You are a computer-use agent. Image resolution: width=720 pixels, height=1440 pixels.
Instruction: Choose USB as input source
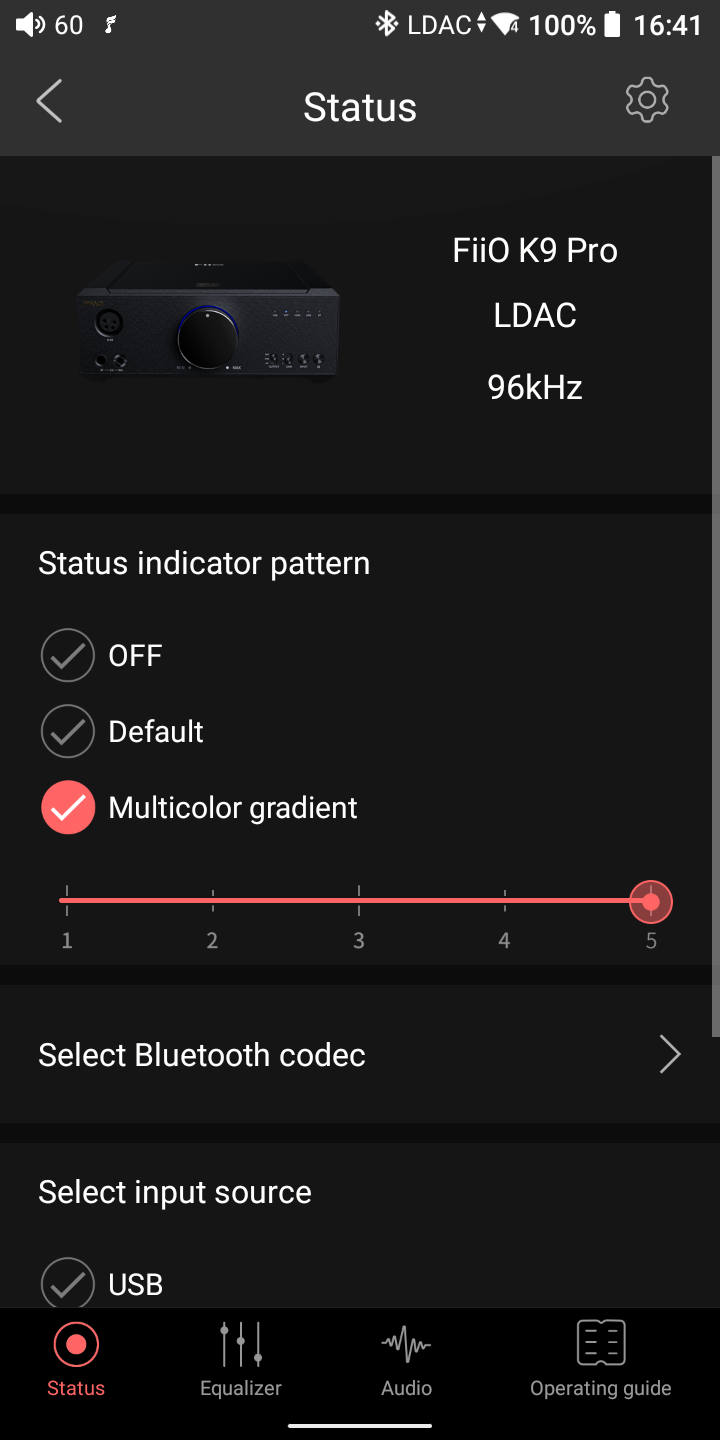[68, 1283]
